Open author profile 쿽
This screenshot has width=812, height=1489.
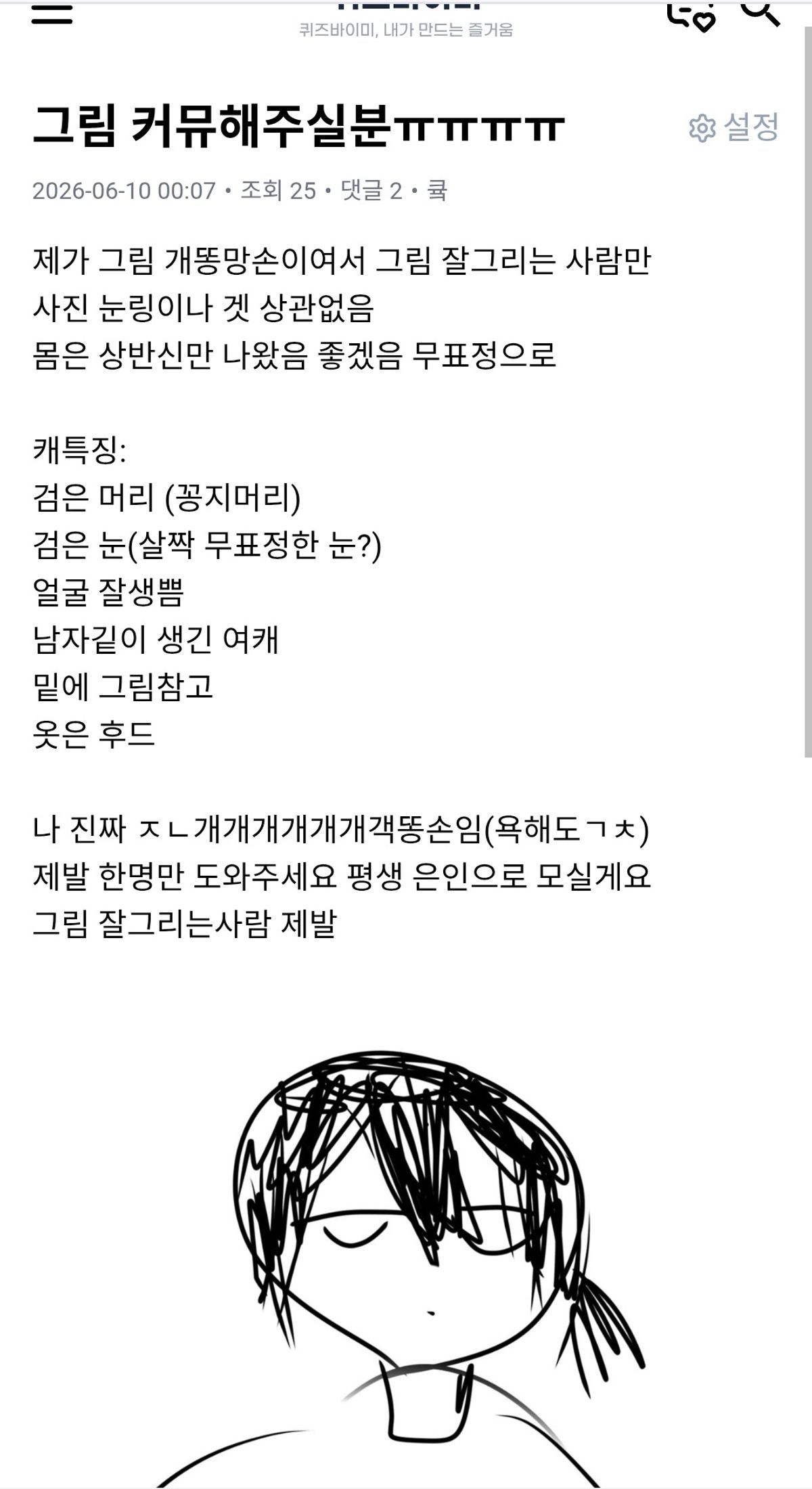click(437, 190)
